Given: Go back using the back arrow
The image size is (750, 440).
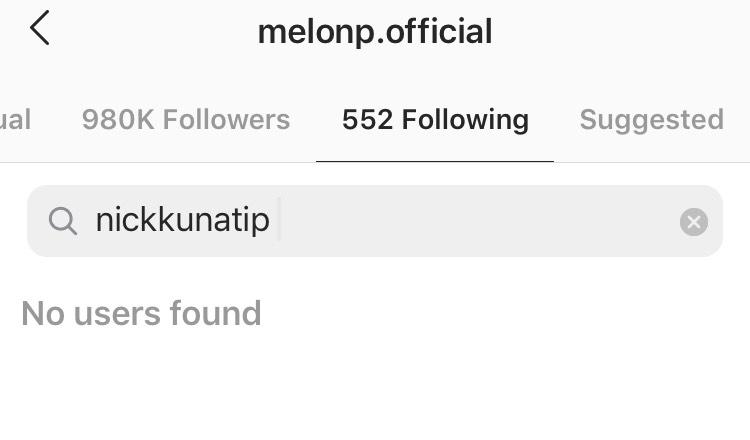Looking at the screenshot, I should pyautogui.click(x=40, y=29).
